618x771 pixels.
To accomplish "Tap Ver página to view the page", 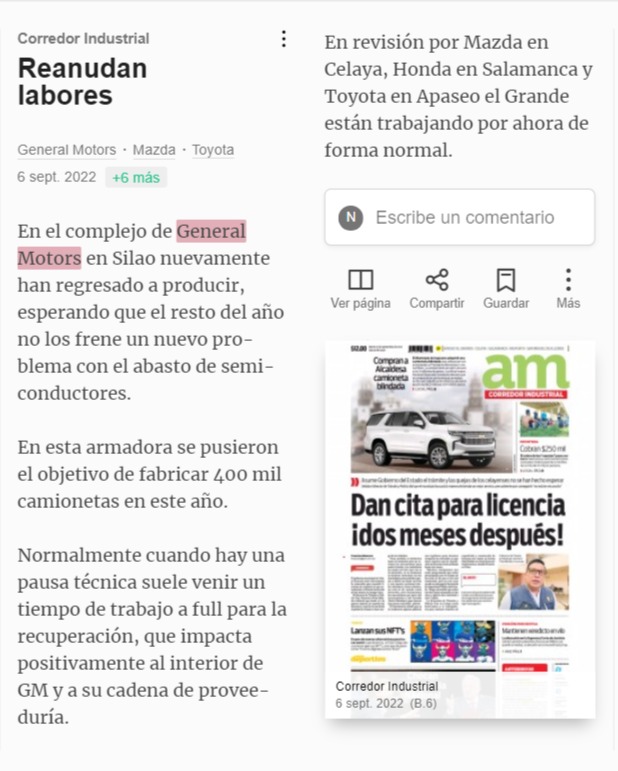I will tap(360, 289).
